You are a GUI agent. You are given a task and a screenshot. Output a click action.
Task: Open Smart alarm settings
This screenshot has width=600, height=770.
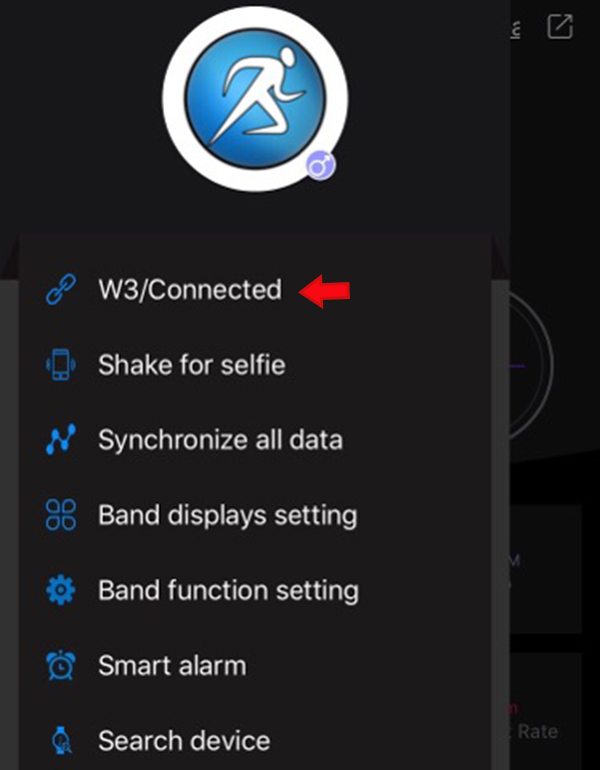pyautogui.click(x=172, y=666)
